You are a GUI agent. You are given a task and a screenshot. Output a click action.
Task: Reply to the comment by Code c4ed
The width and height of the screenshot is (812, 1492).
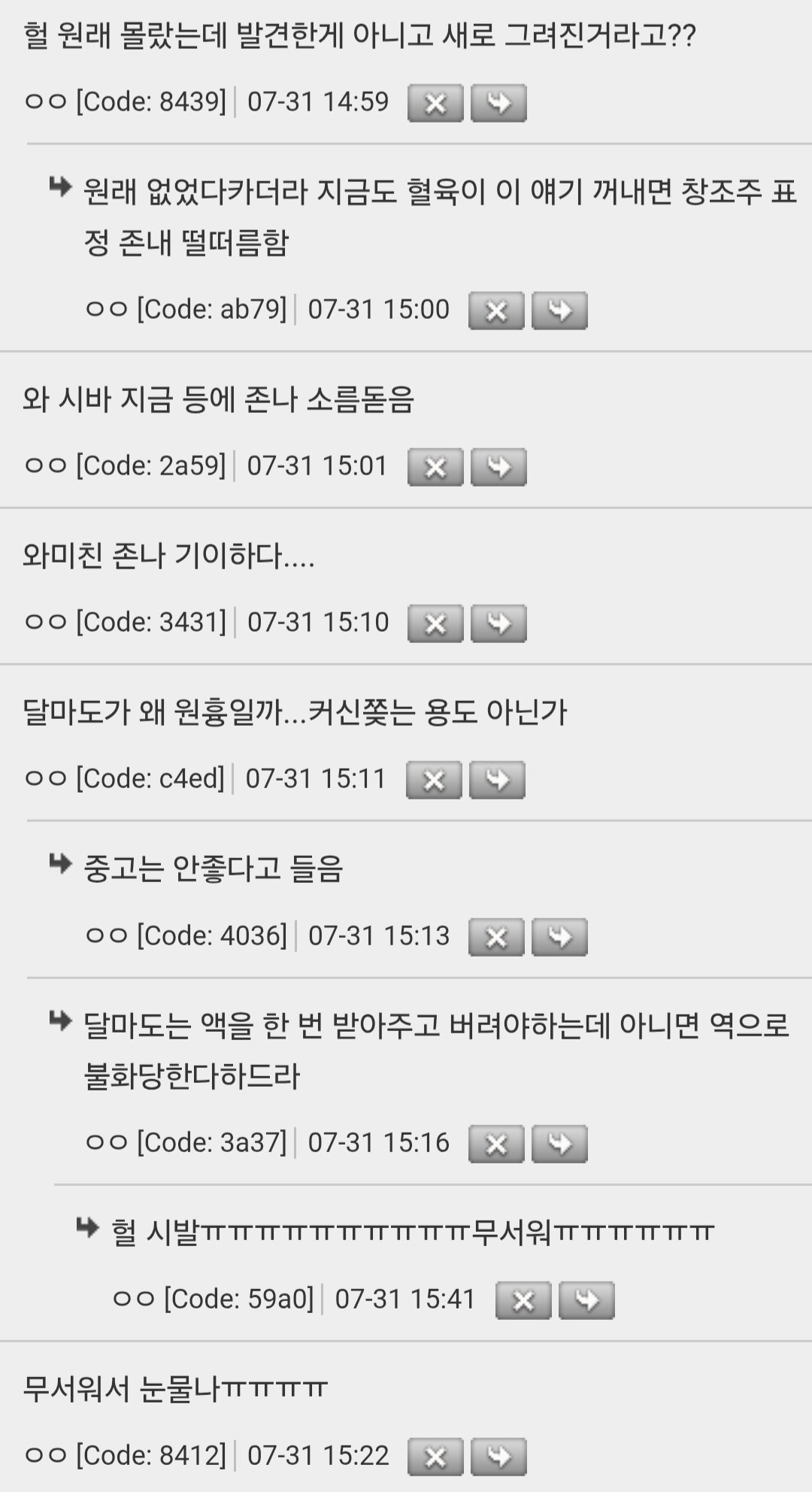[497, 780]
